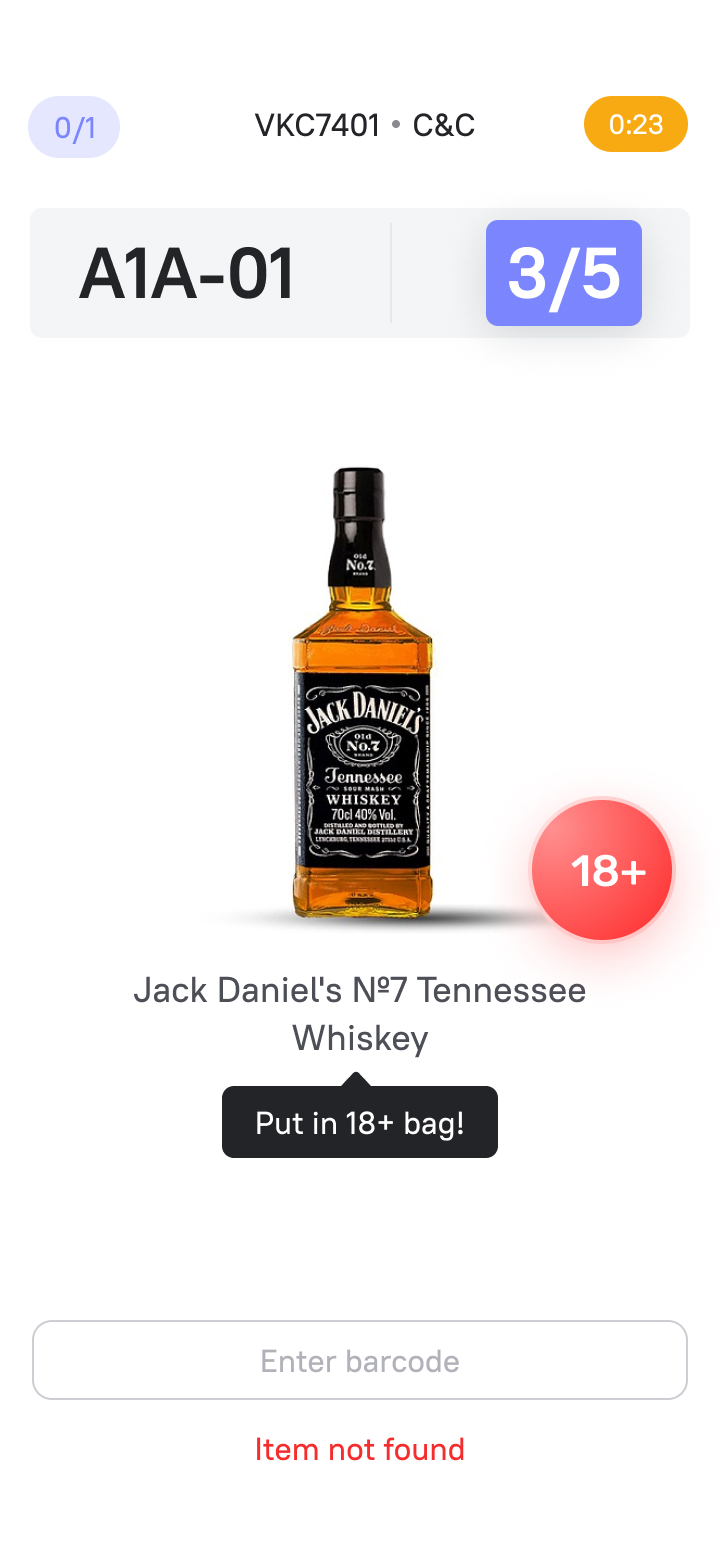Focus the Enter barcode field
This screenshot has height=1552, width=720.
click(x=360, y=1360)
